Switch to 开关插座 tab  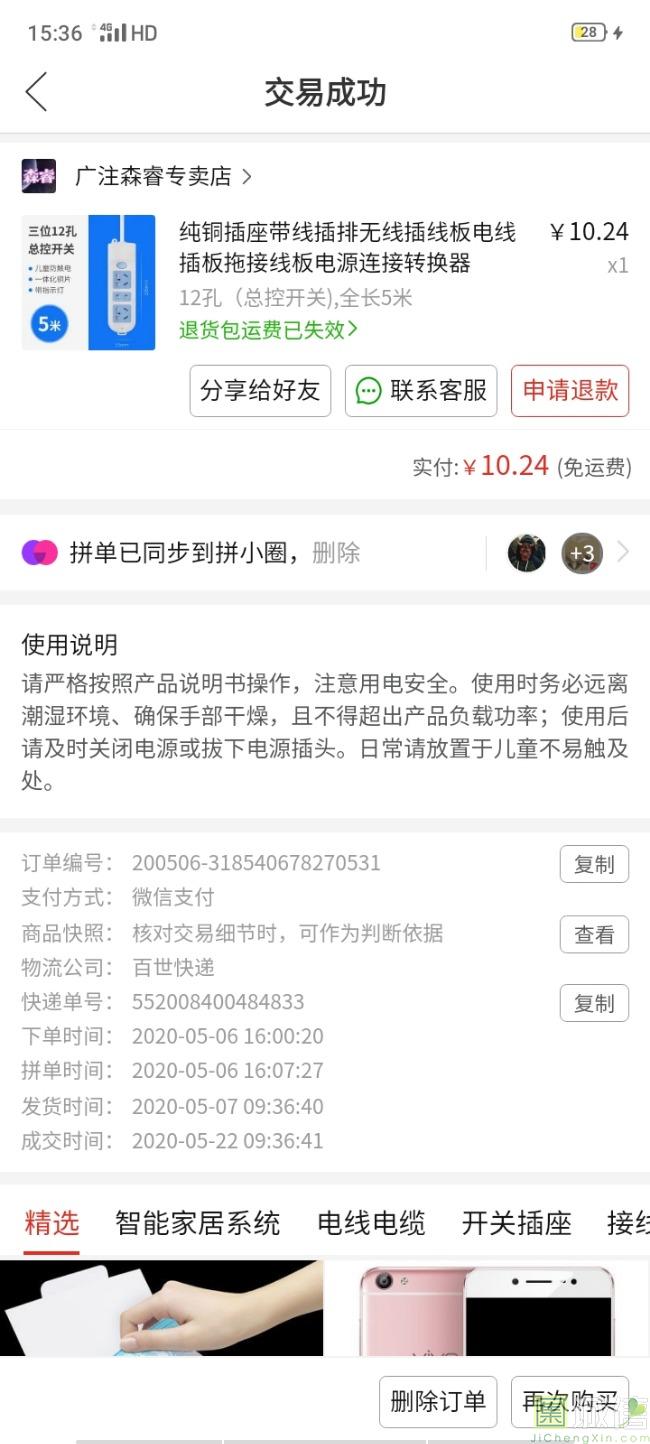(516, 1223)
